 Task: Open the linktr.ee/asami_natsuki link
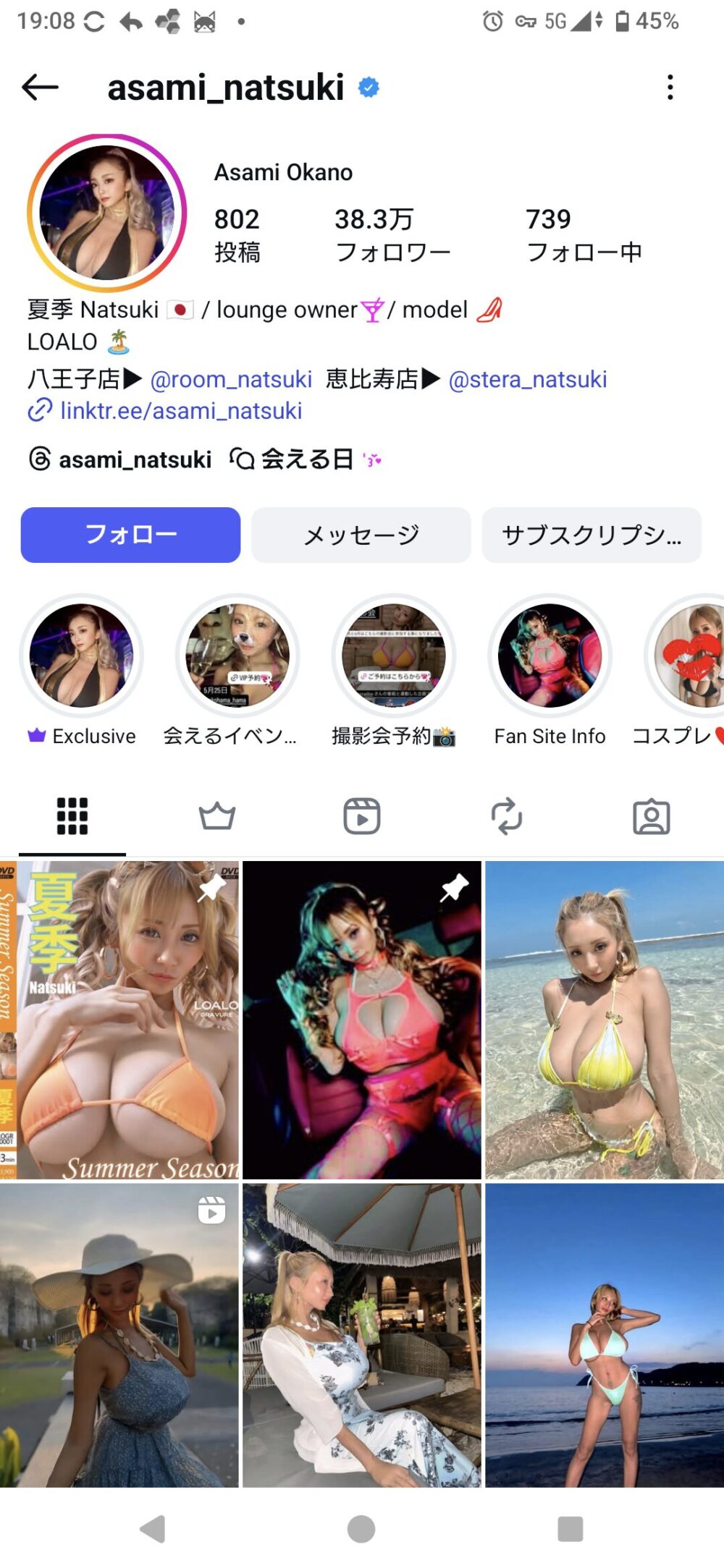tap(180, 411)
